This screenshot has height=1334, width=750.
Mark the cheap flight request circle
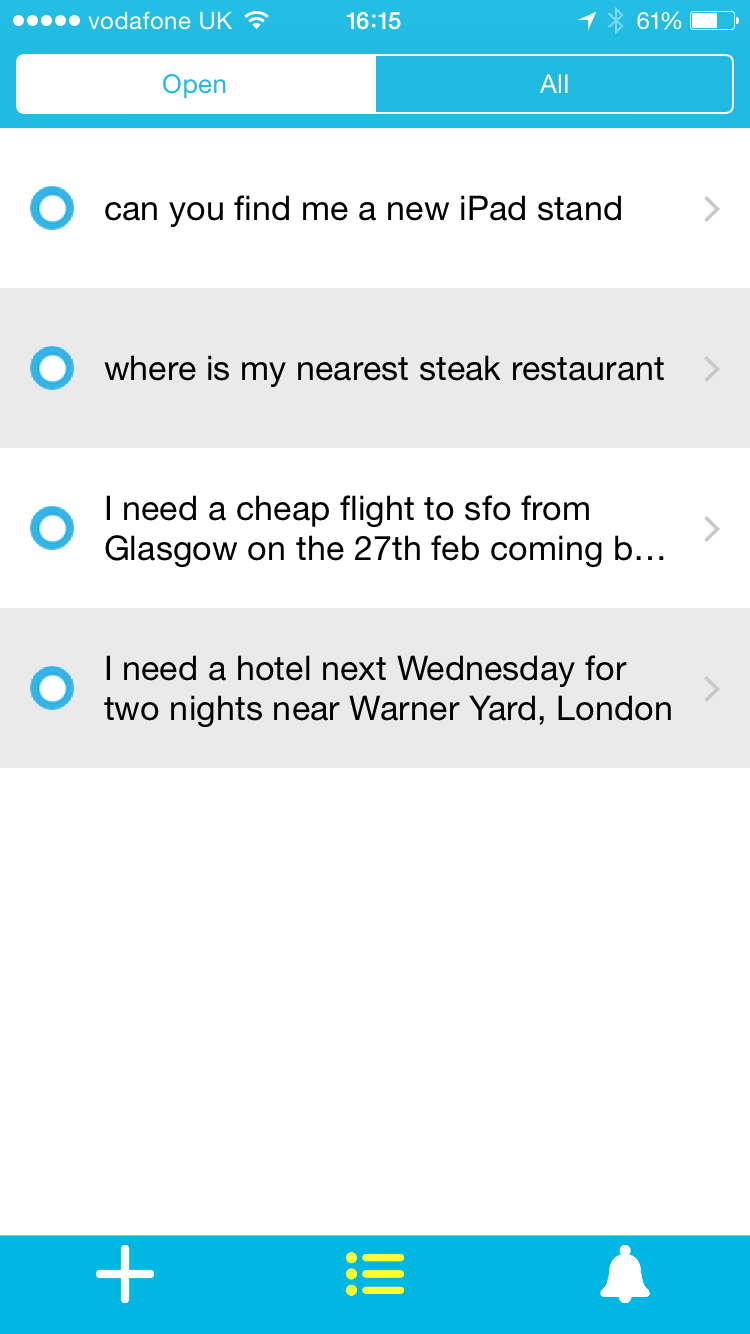[x=52, y=529]
